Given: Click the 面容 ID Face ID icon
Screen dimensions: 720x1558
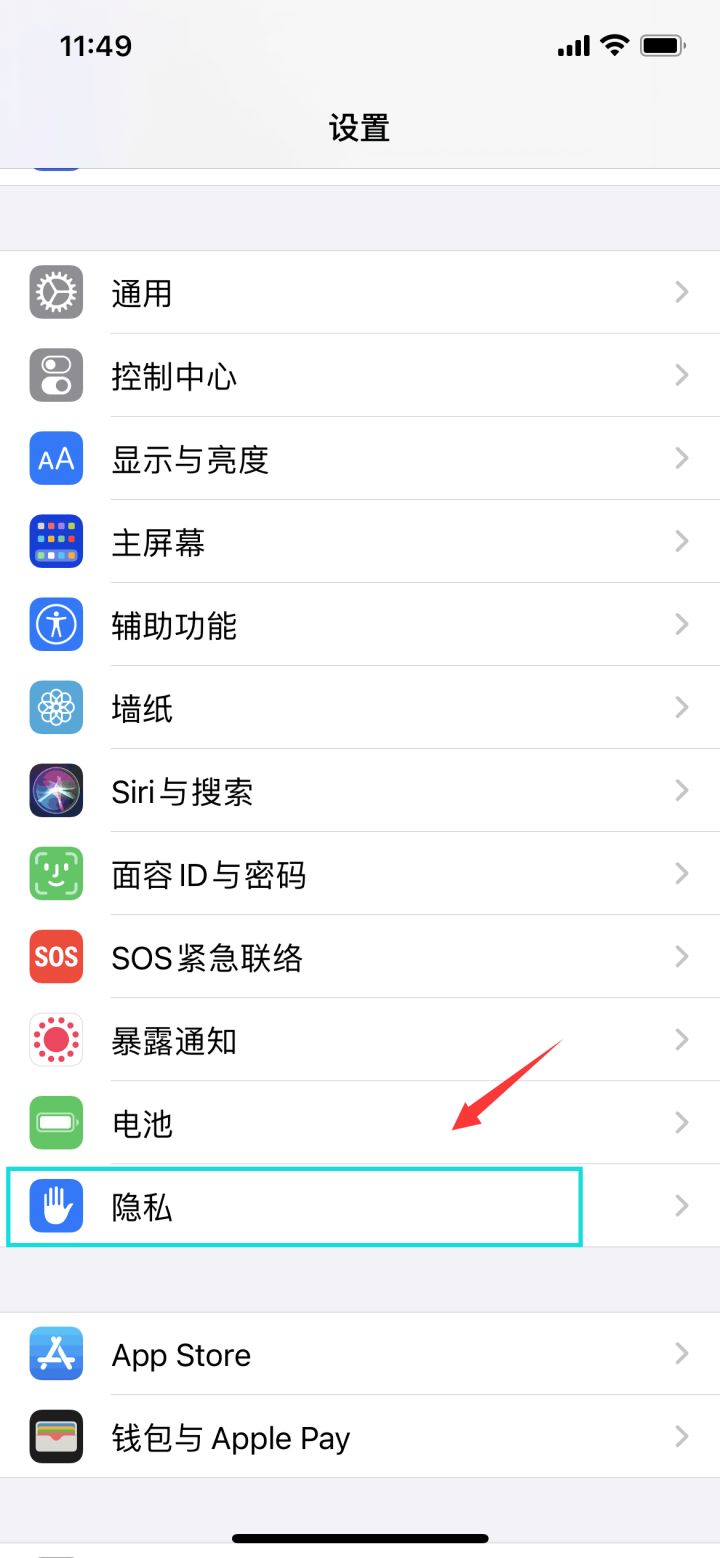Looking at the screenshot, I should coord(55,873).
